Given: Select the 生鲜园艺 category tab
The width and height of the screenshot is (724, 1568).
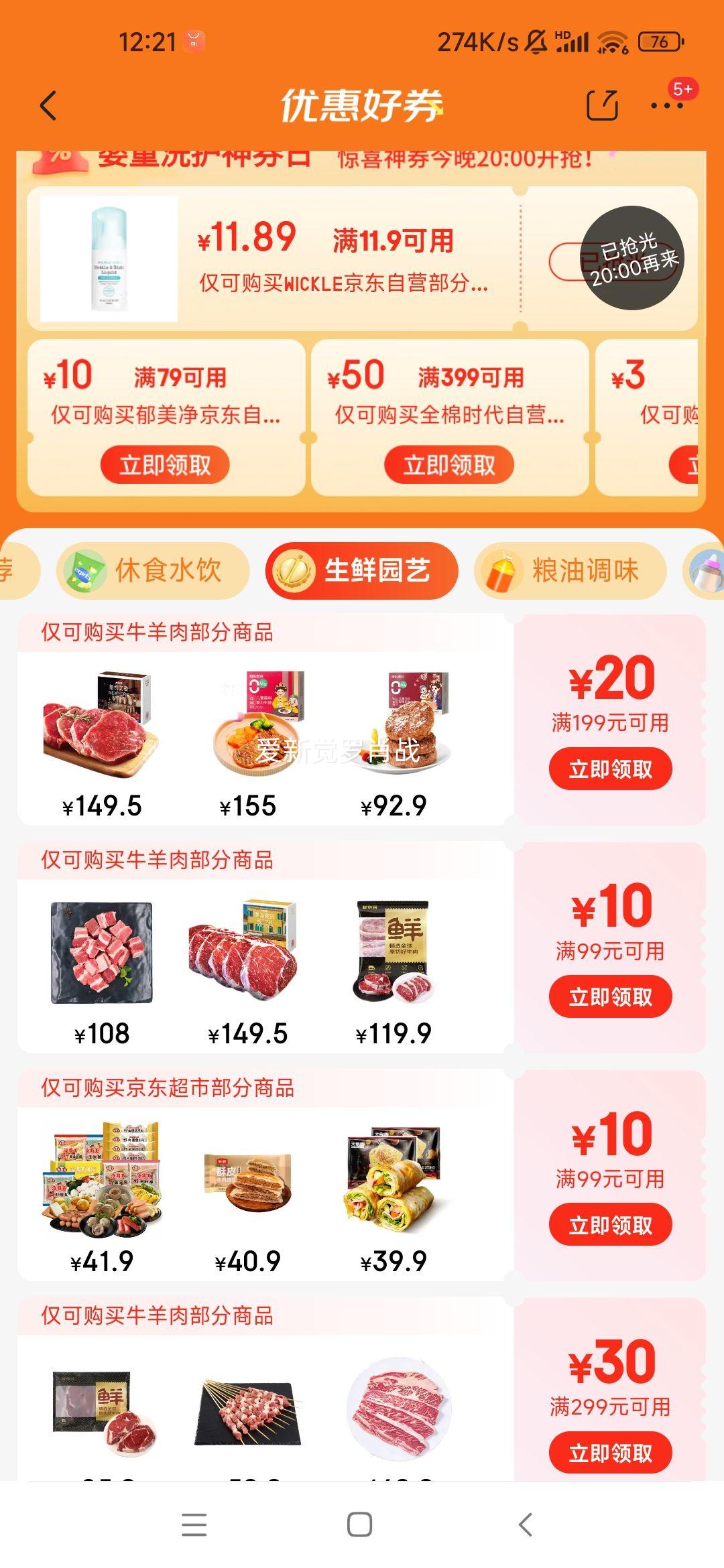Looking at the screenshot, I should pyautogui.click(x=362, y=570).
